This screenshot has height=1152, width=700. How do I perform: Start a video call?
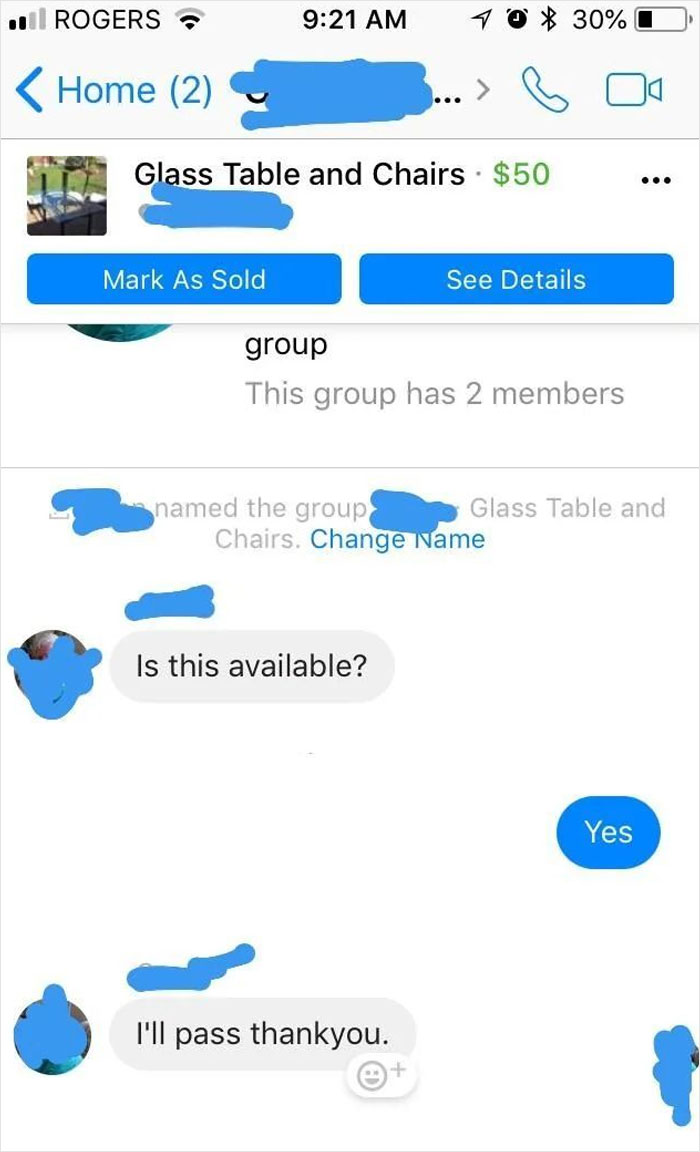pyautogui.click(x=633, y=90)
